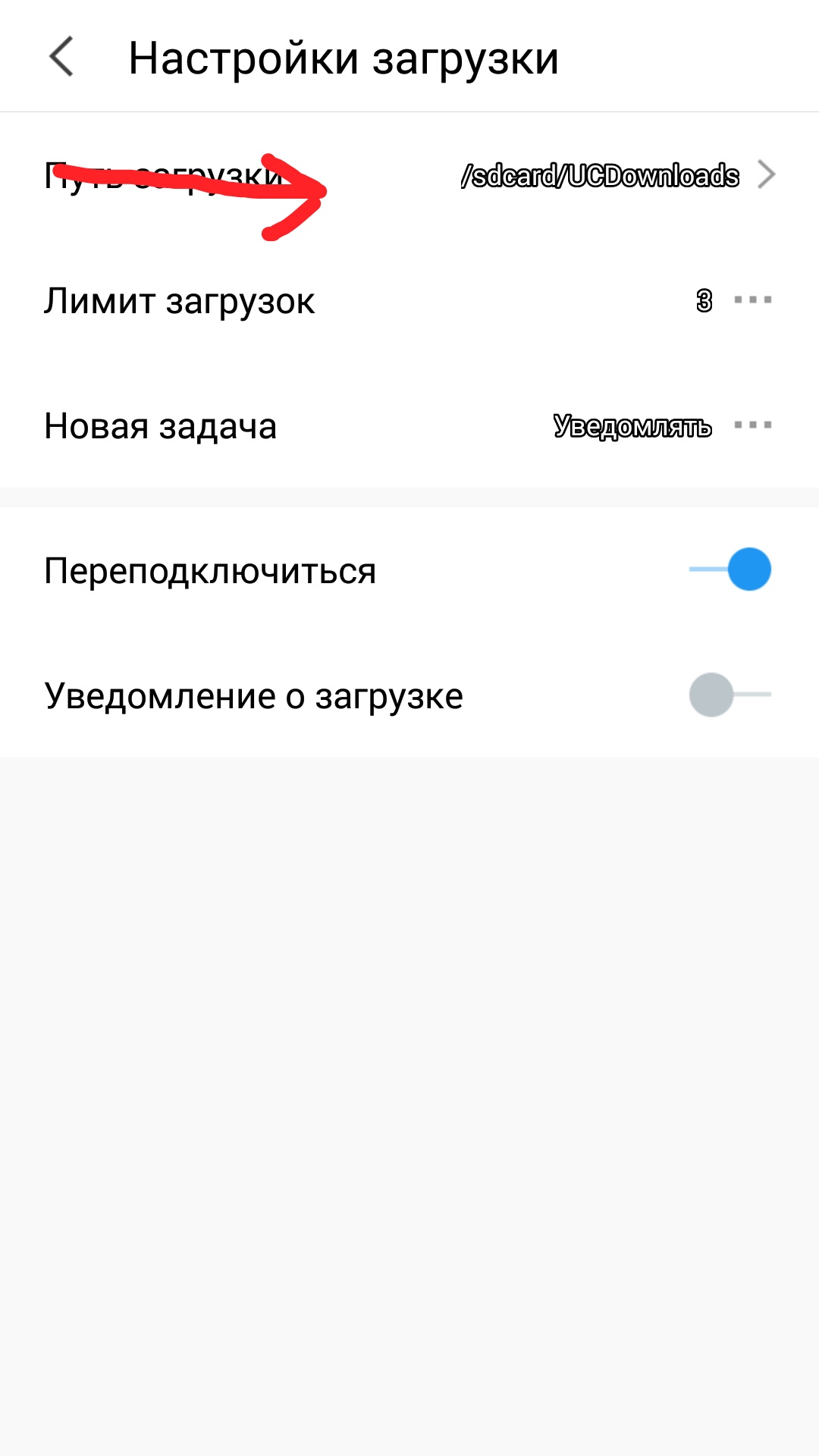Enable Уведомление о загрузке switch
Screen dimensions: 819x1456
coord(730,695)
